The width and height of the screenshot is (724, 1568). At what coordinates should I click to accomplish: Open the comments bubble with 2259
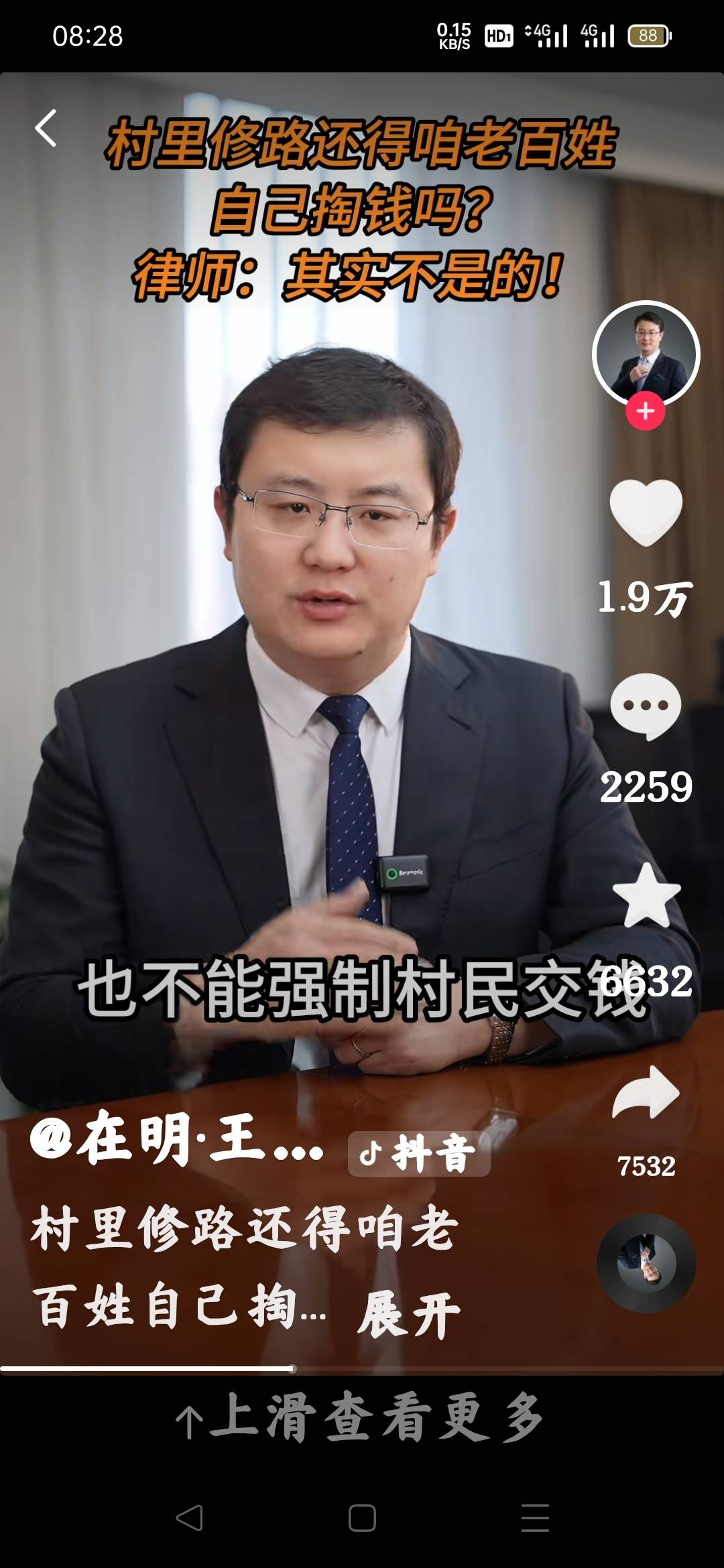click(646, 707)
